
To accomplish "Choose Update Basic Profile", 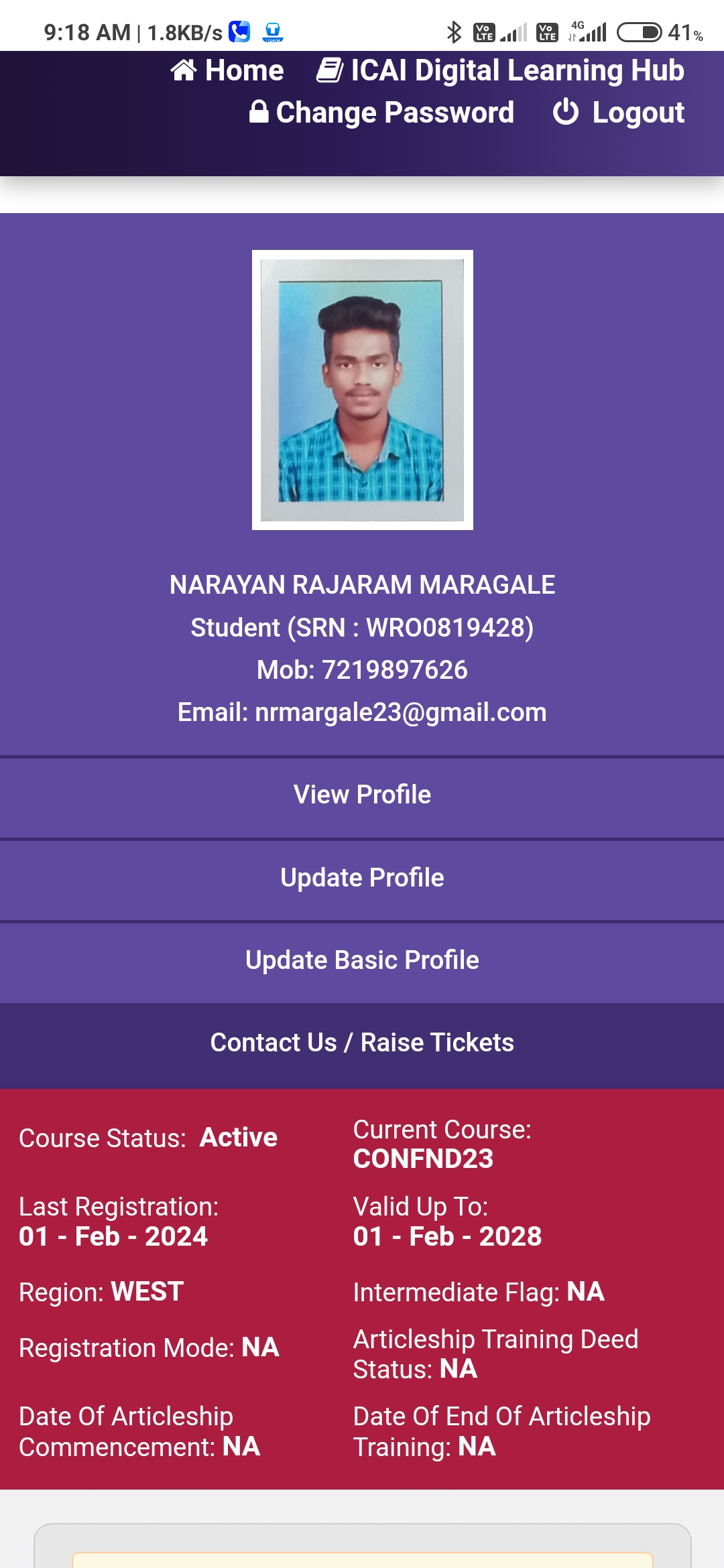I will [362, 960].
